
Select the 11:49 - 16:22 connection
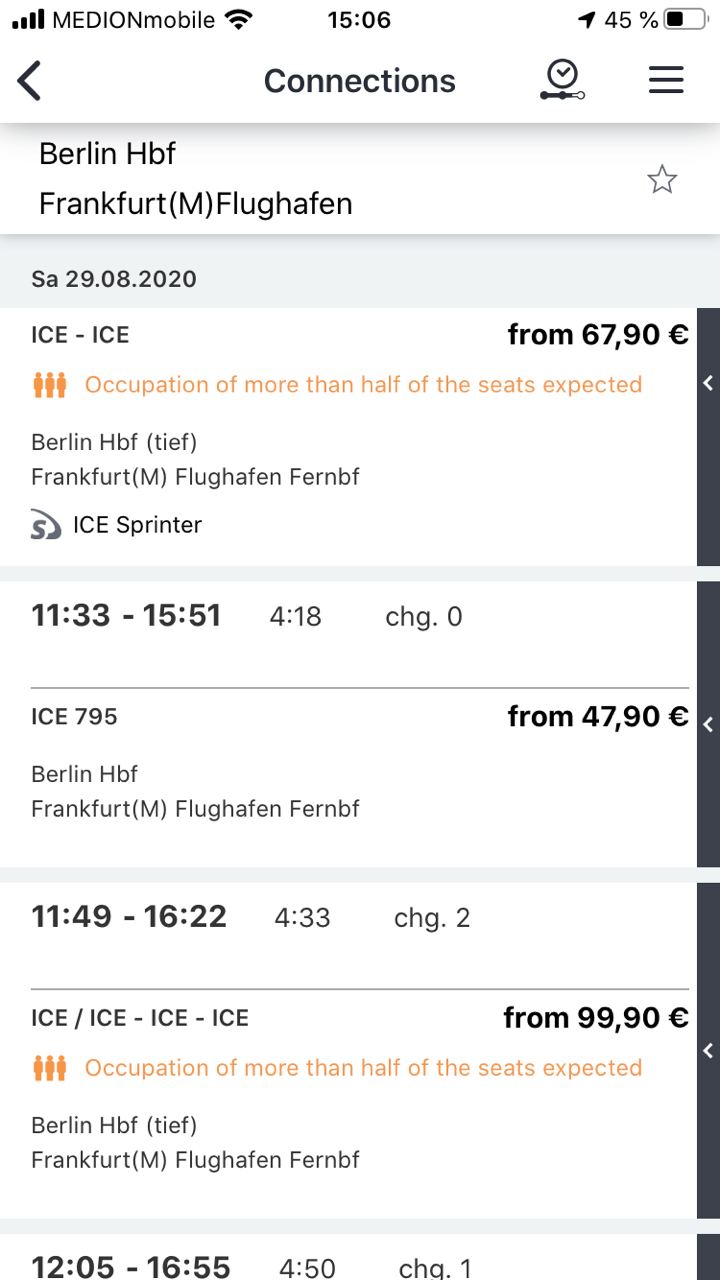(348, 1050)
